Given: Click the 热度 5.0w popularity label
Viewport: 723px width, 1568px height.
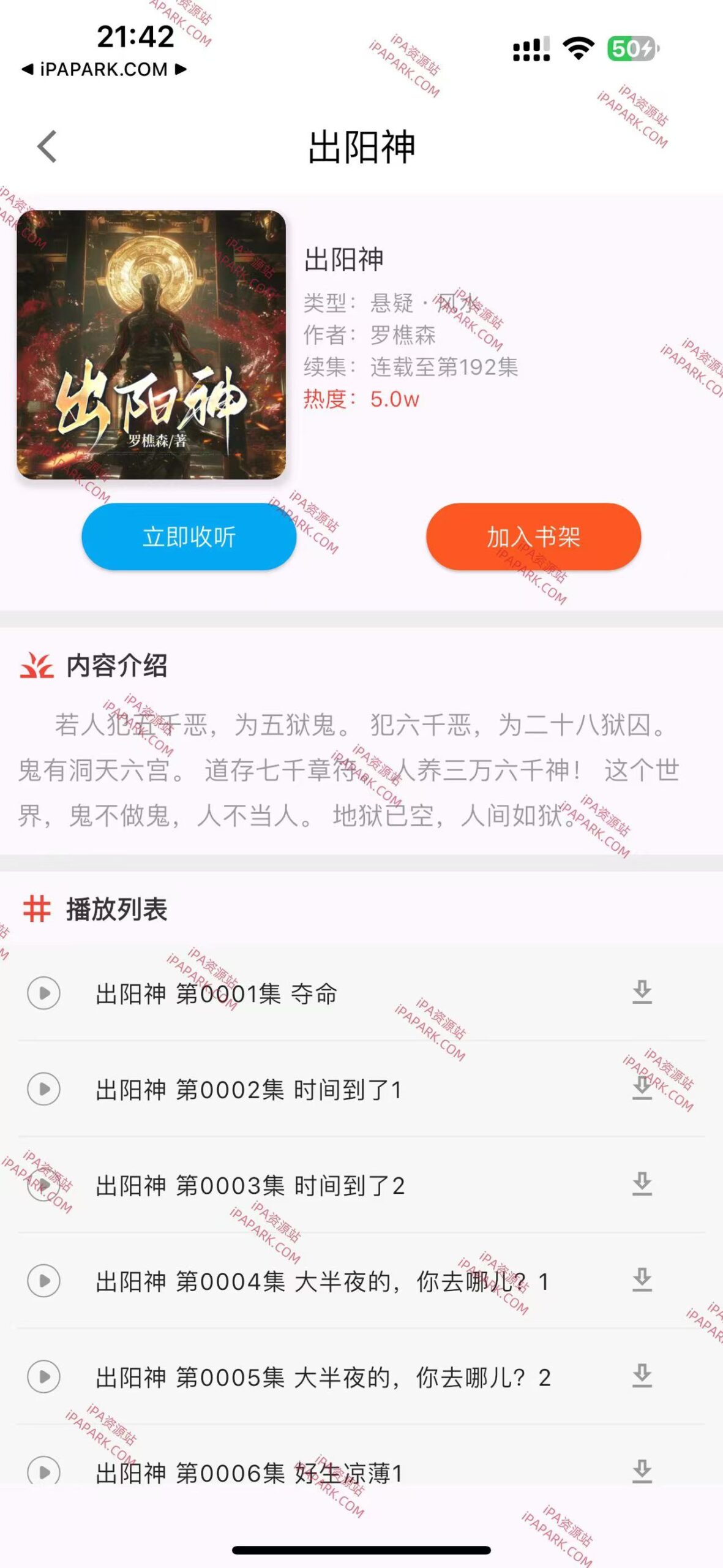Looking at the screenshot, I should 362,398.
